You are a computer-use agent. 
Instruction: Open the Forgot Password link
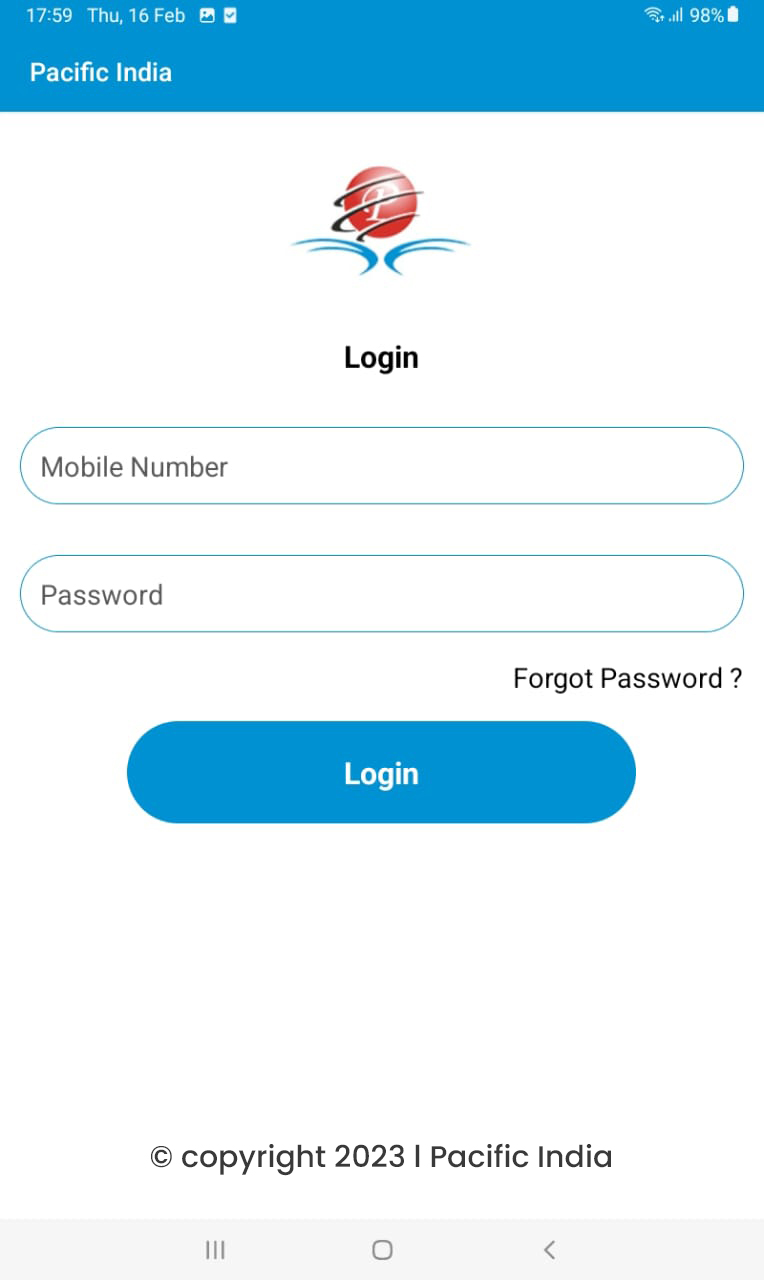pyautogui.click(x=627, y=679)
